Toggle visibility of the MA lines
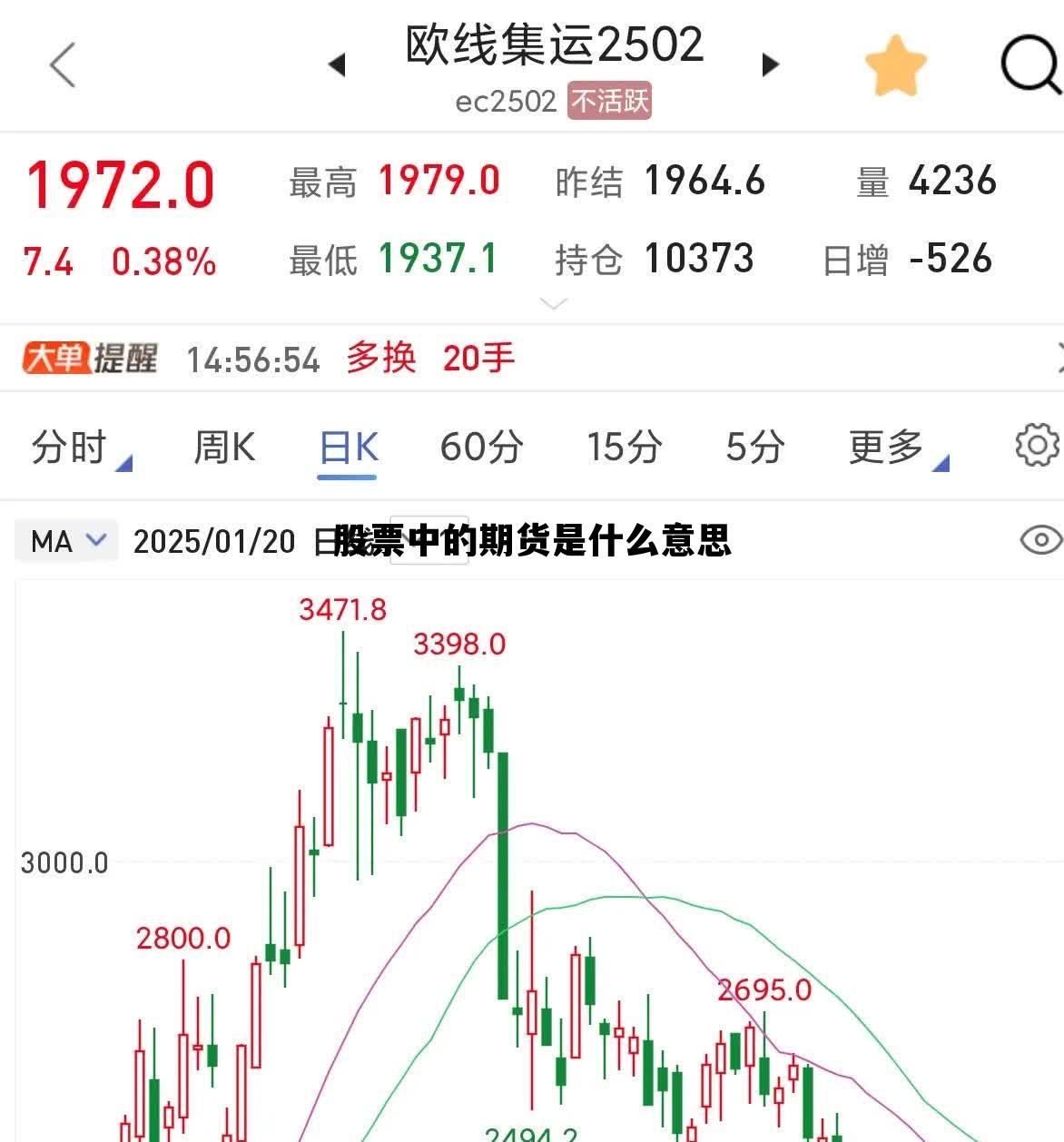The height and width of the screenshot is (1142, 1064). (x=1041, y=539)
